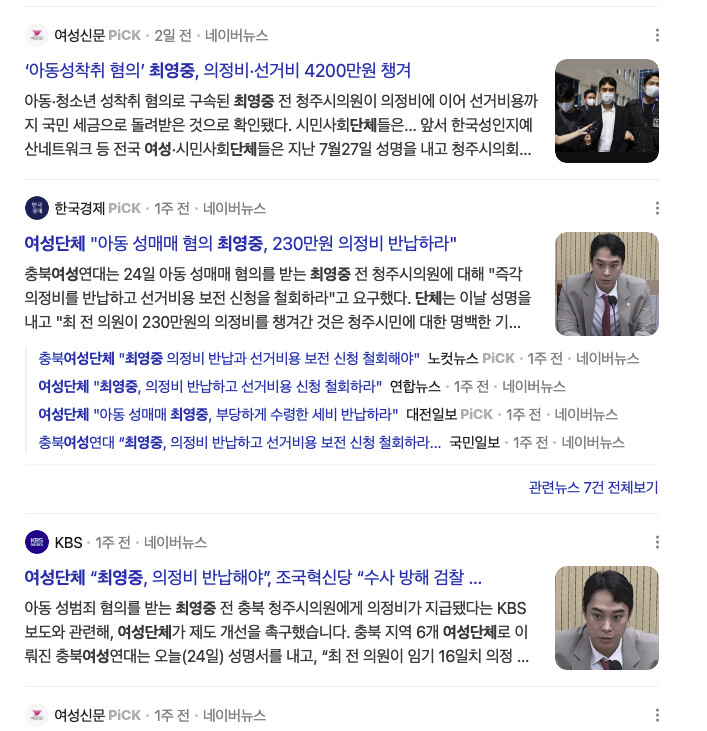The height and width of the screenshot is (731, 707).
Task: Open more options for the 한국경제 article
Action: pos(657,208)
